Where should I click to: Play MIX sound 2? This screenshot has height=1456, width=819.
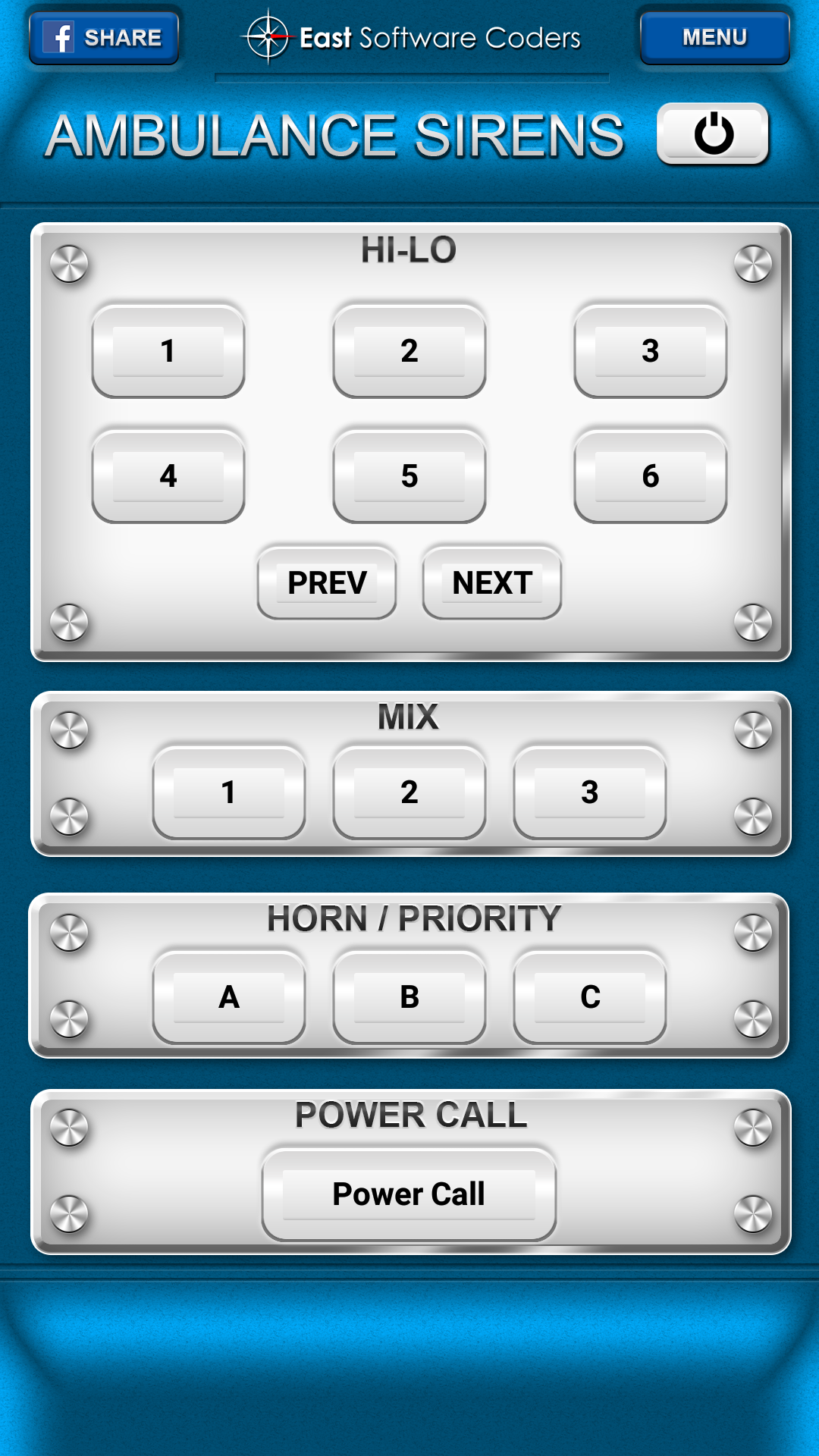409,792
